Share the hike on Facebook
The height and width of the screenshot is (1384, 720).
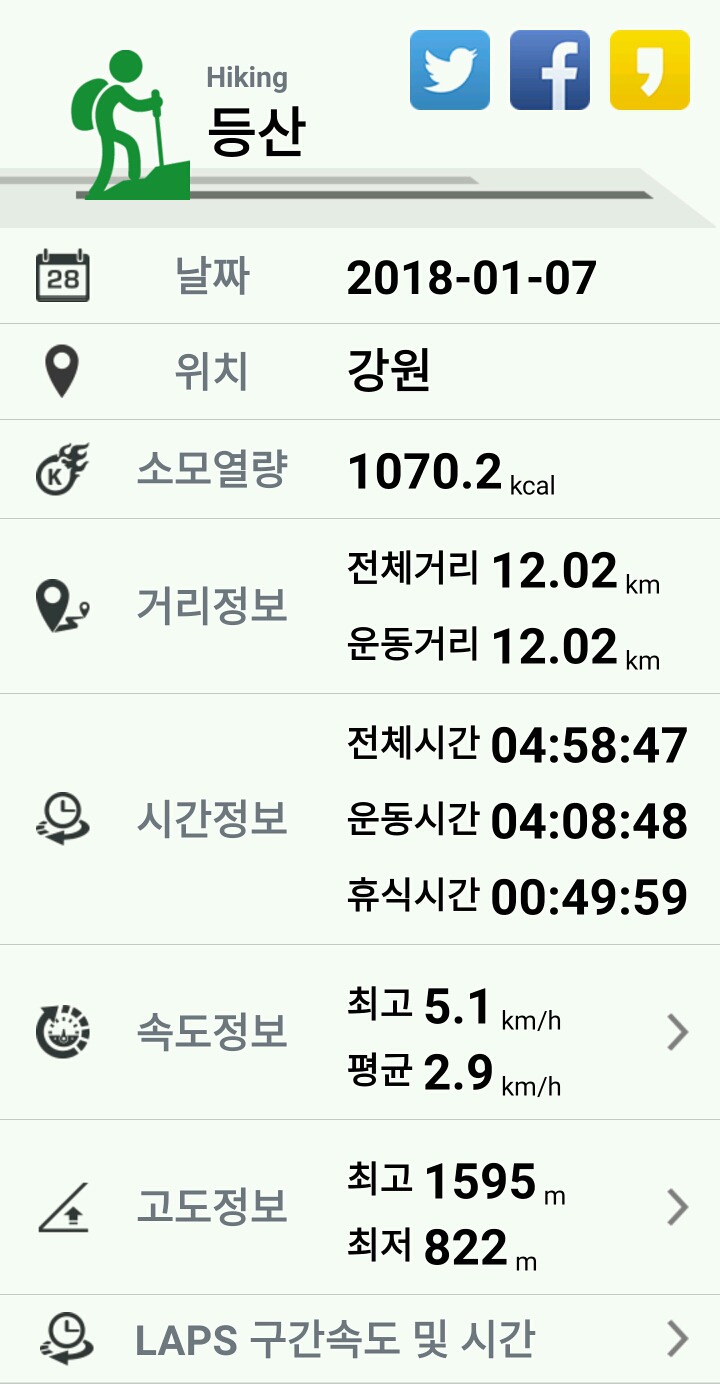550,70
